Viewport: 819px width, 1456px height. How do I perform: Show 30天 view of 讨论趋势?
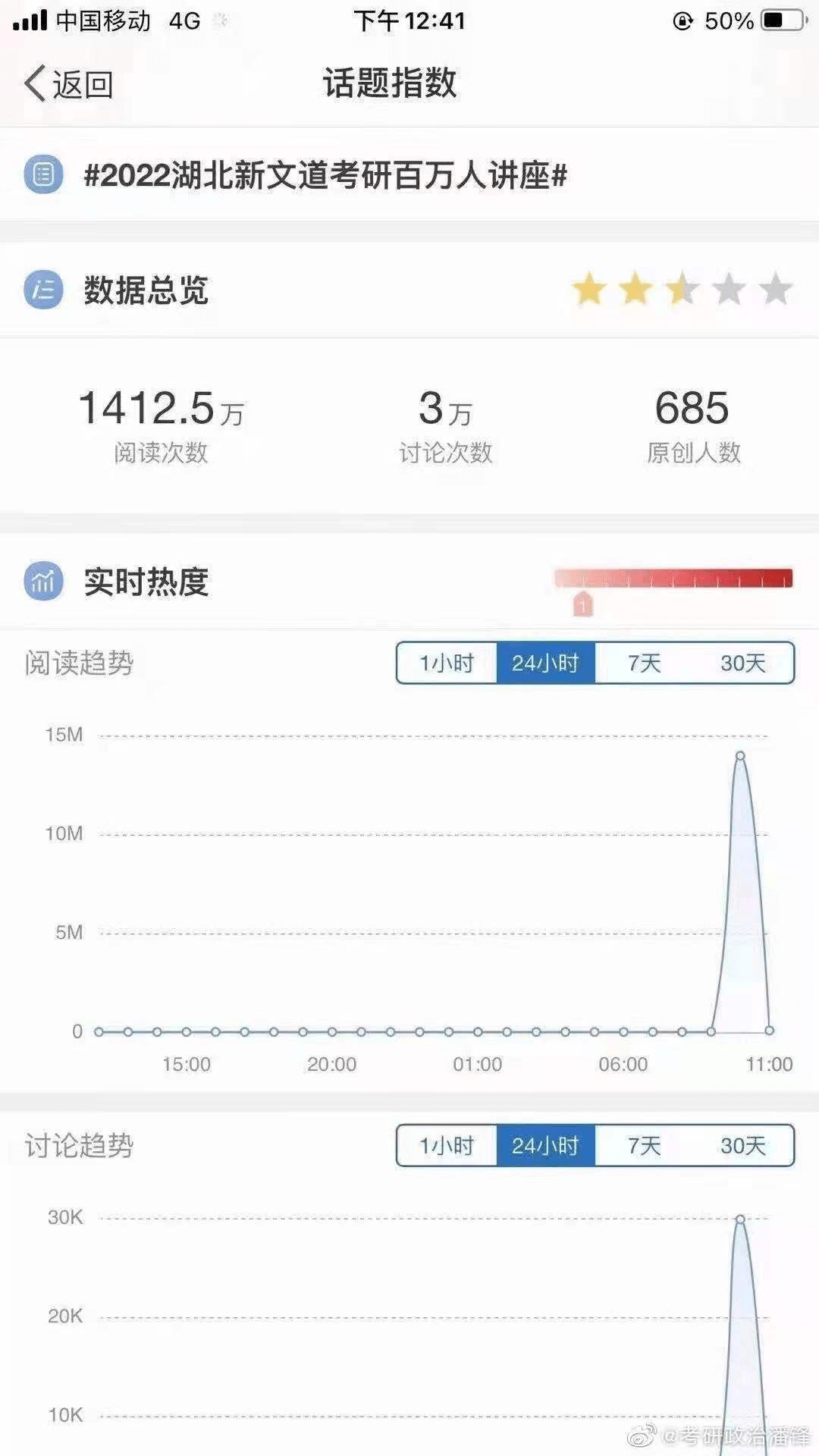coord(743,1145)
